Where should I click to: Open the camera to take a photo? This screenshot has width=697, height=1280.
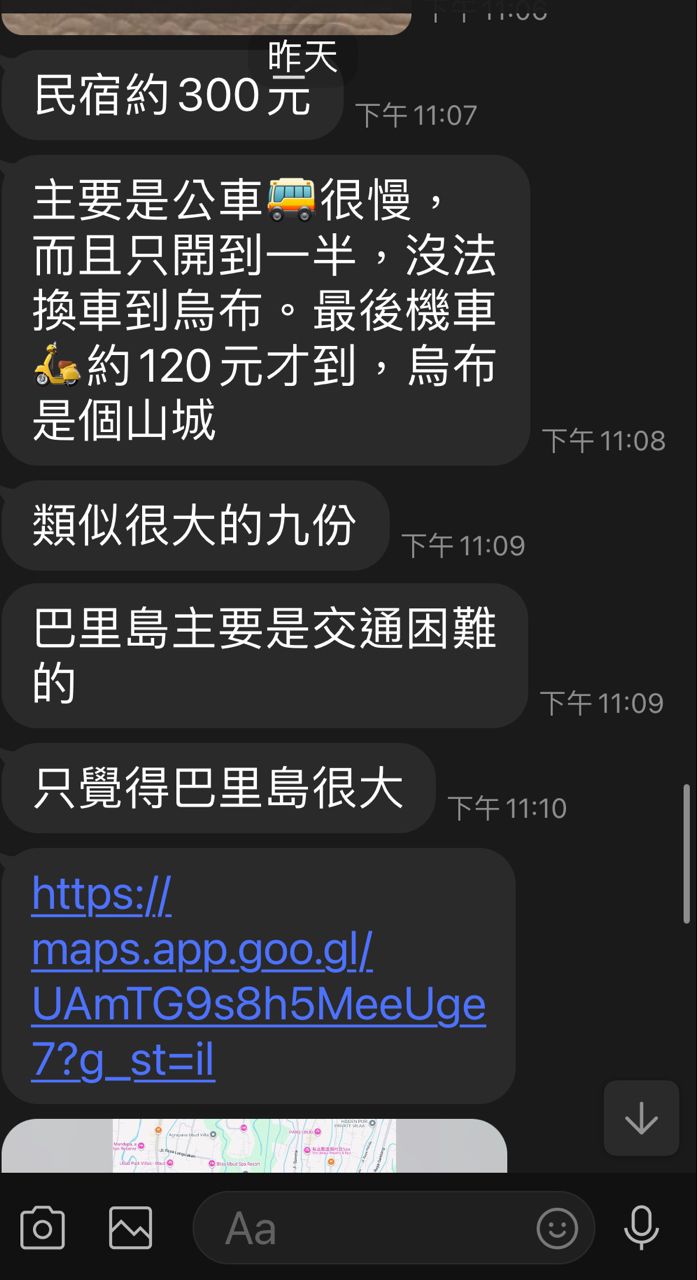coord(43,1227)
